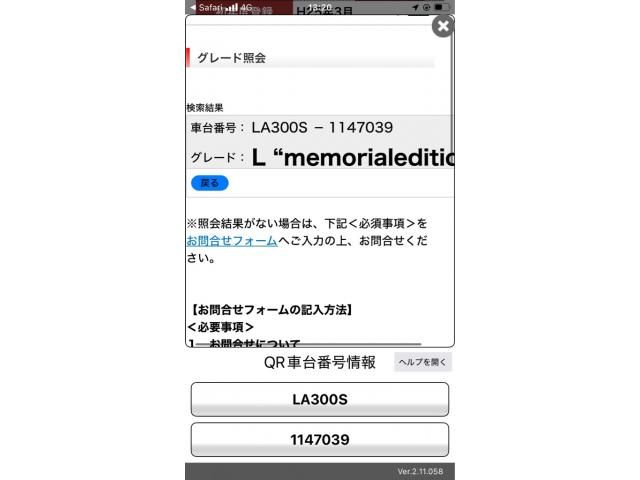Tap the blue 戻る back button
Image resolution: width=640 pixels, height=480 pixels.
tap(209, 183)
